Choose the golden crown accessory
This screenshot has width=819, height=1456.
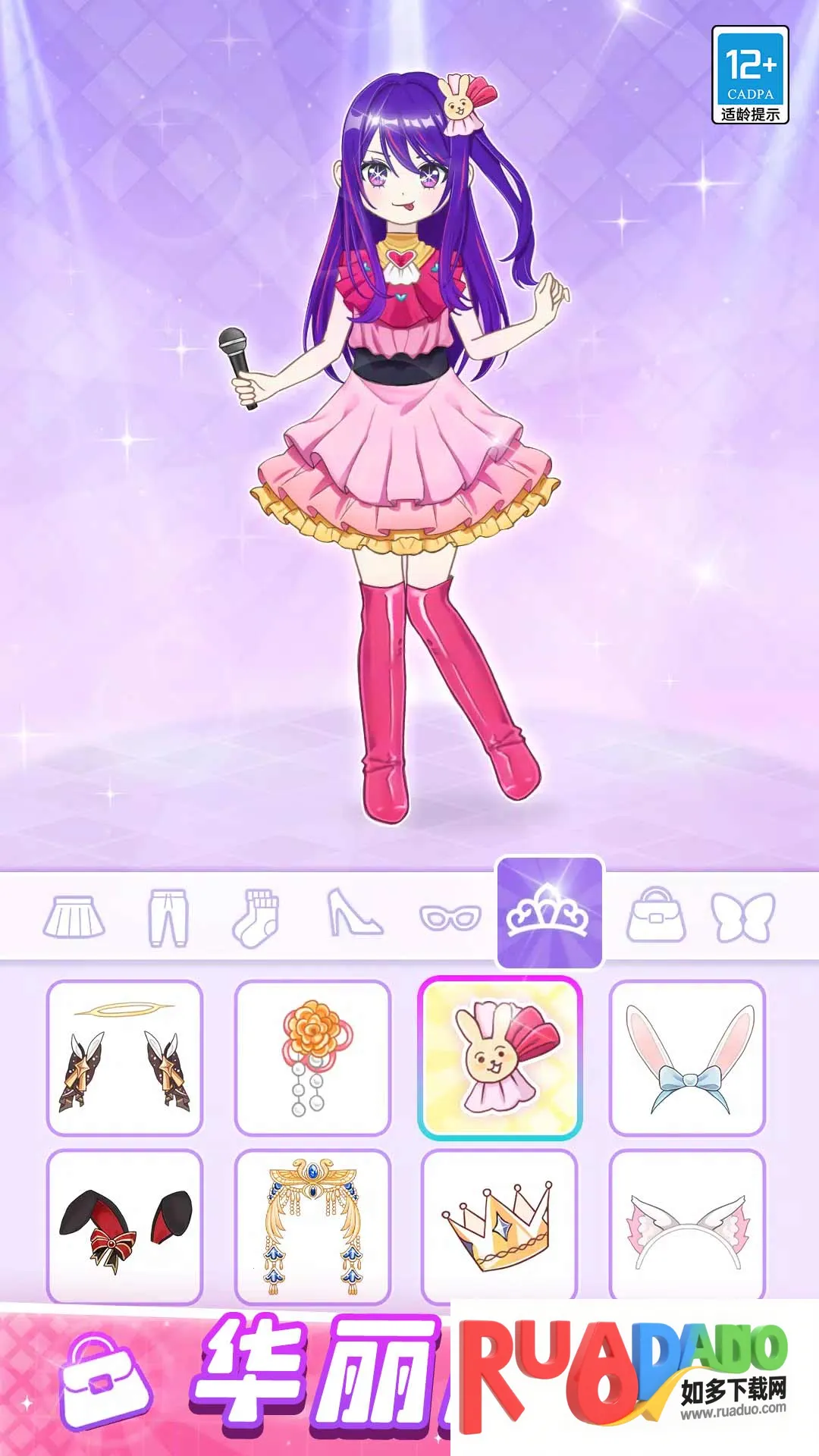[x=500, y=1226]
